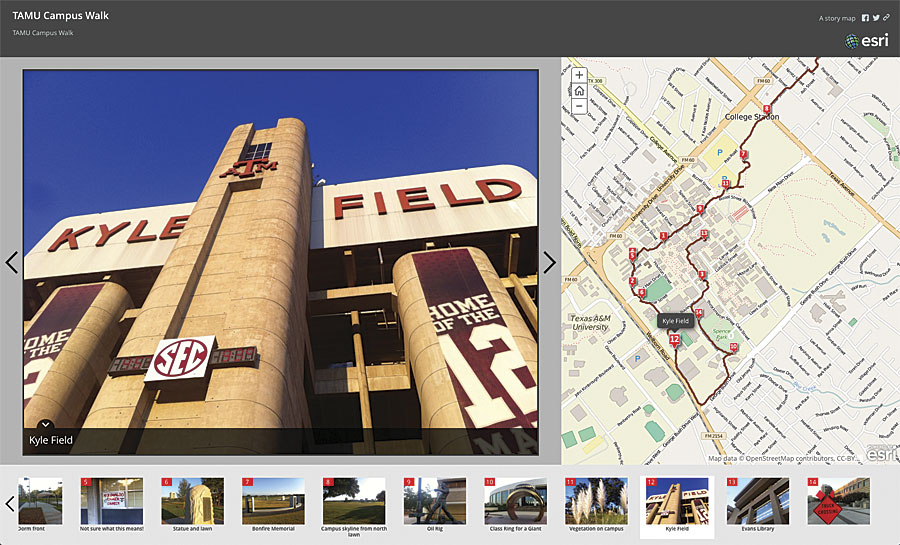Go to the previous photo
The image size is (900, 545).
(x=12, y=262)
